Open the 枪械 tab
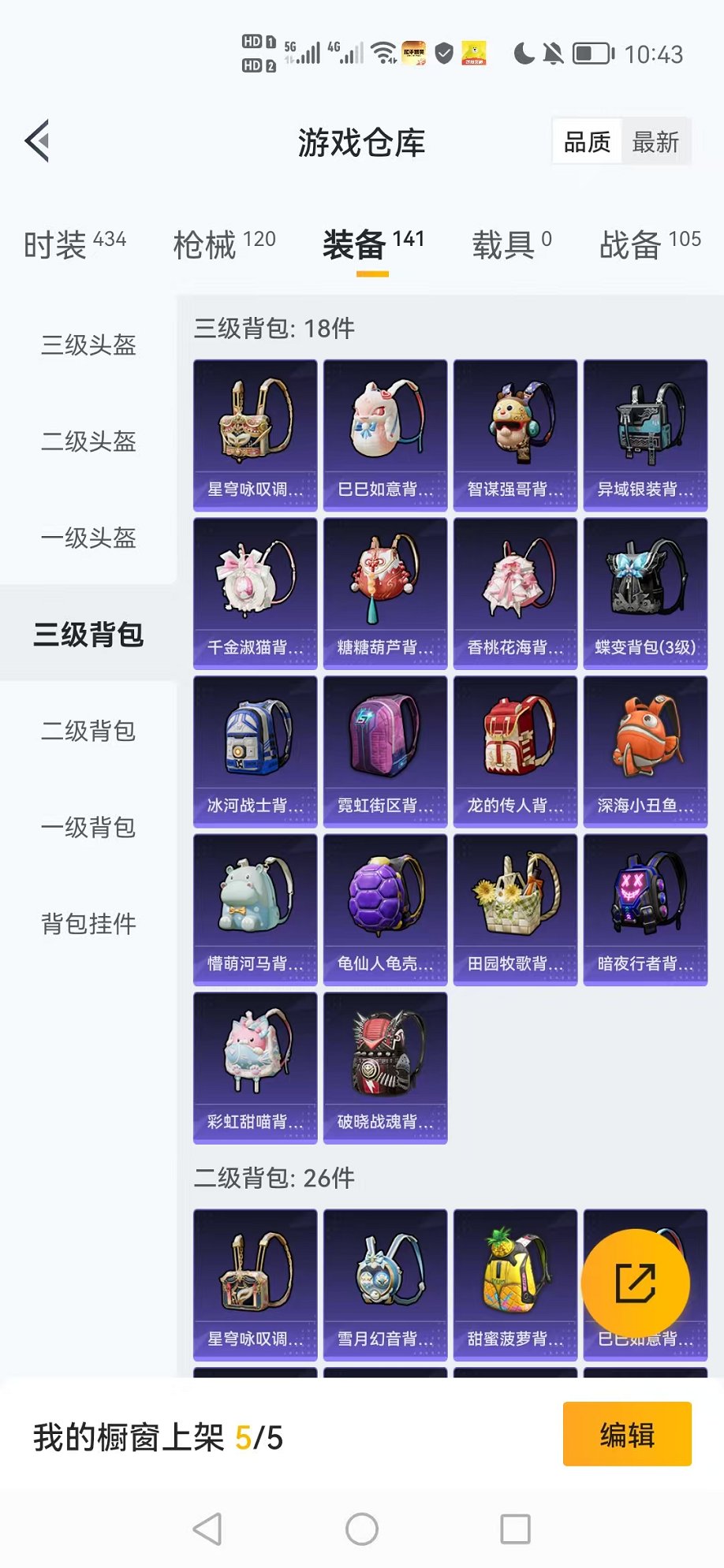724x1568 pixels. click(225, 244)
